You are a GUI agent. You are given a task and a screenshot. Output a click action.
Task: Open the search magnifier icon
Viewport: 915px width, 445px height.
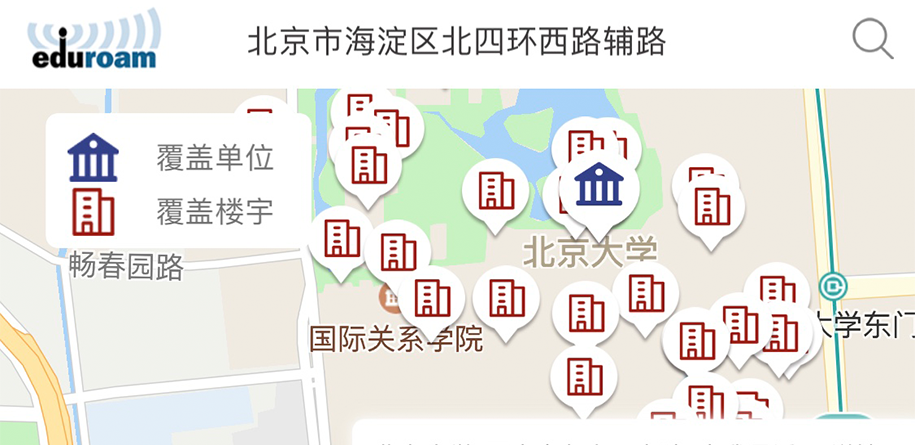pyautogui.click(x=872, y=40)
